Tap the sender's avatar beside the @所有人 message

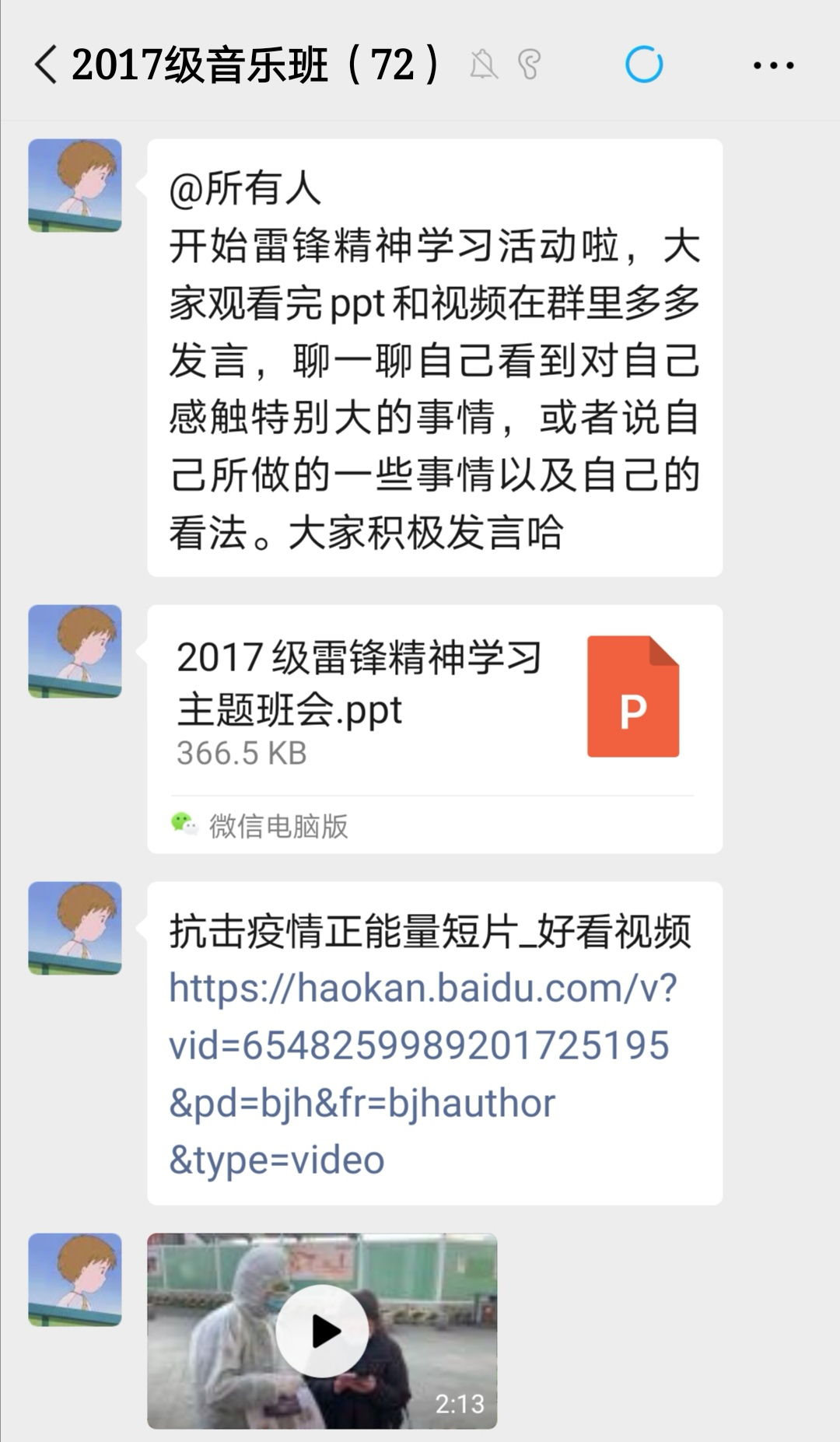tap(75, 186)
